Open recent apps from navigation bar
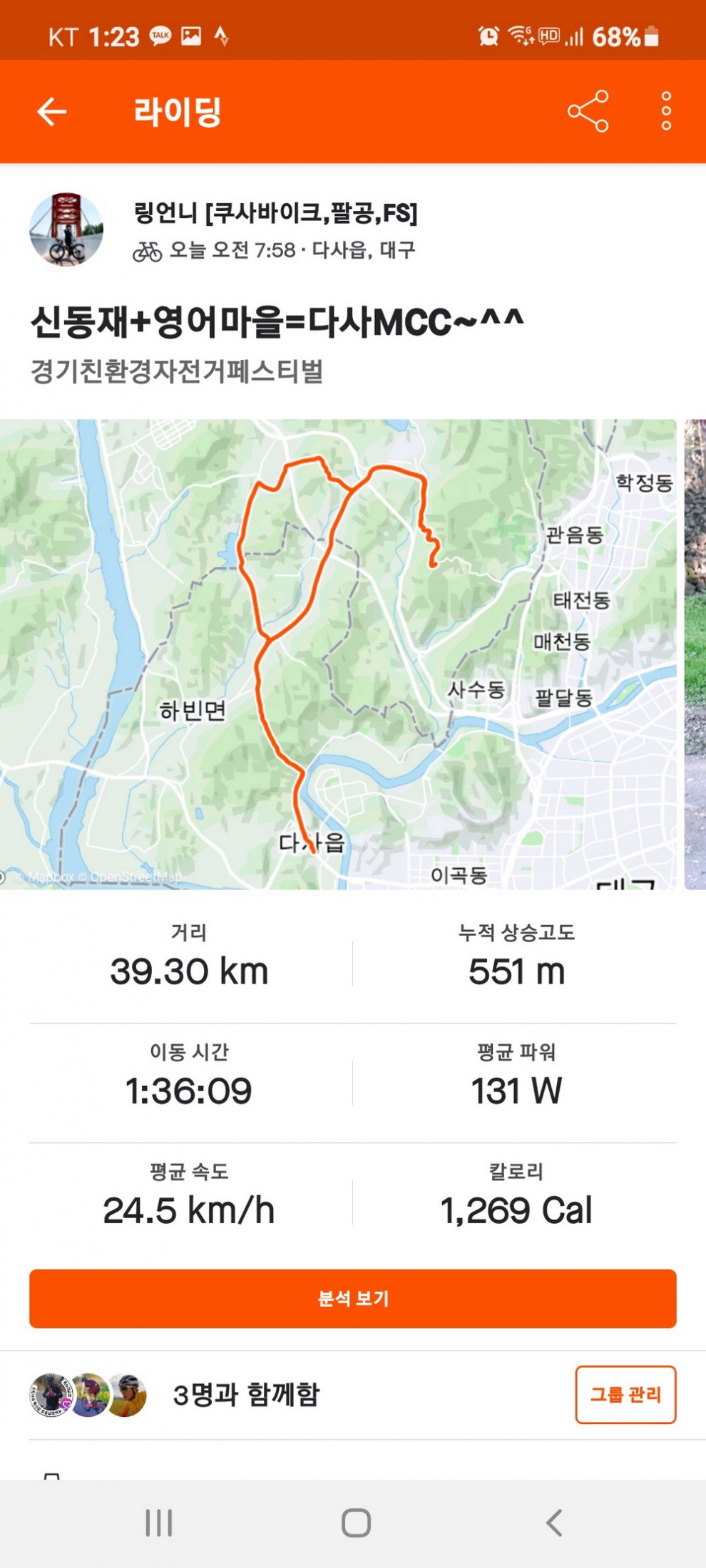This screenshot has width=706, height=1568. click(x=158, y=1523)
